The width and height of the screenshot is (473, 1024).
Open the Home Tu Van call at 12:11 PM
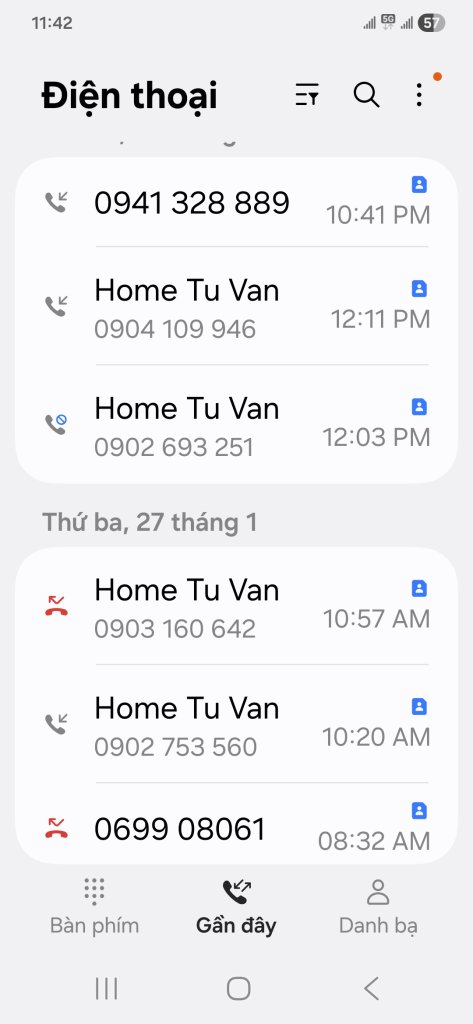pyautogui.click(x=236, y=306)
